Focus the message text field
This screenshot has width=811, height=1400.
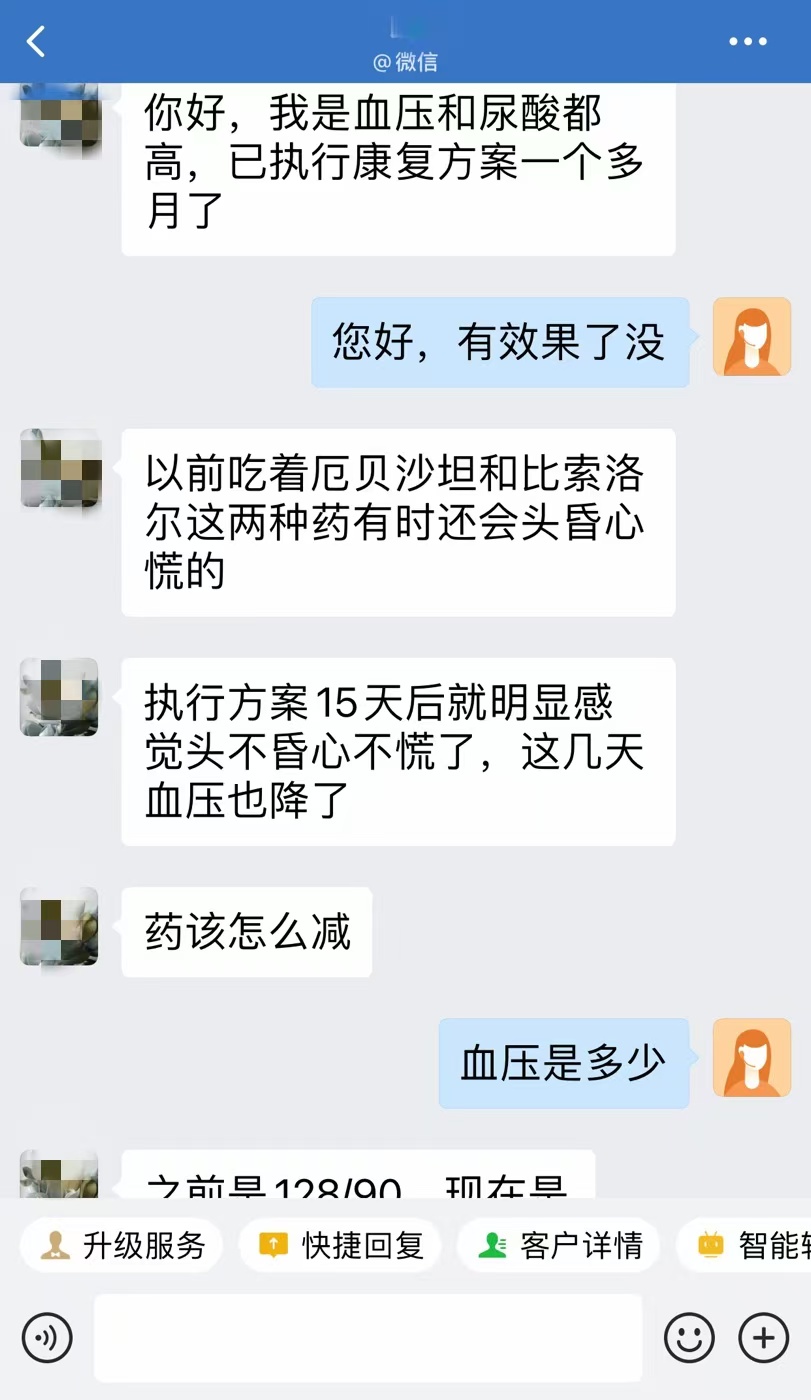coord(368,1338)
